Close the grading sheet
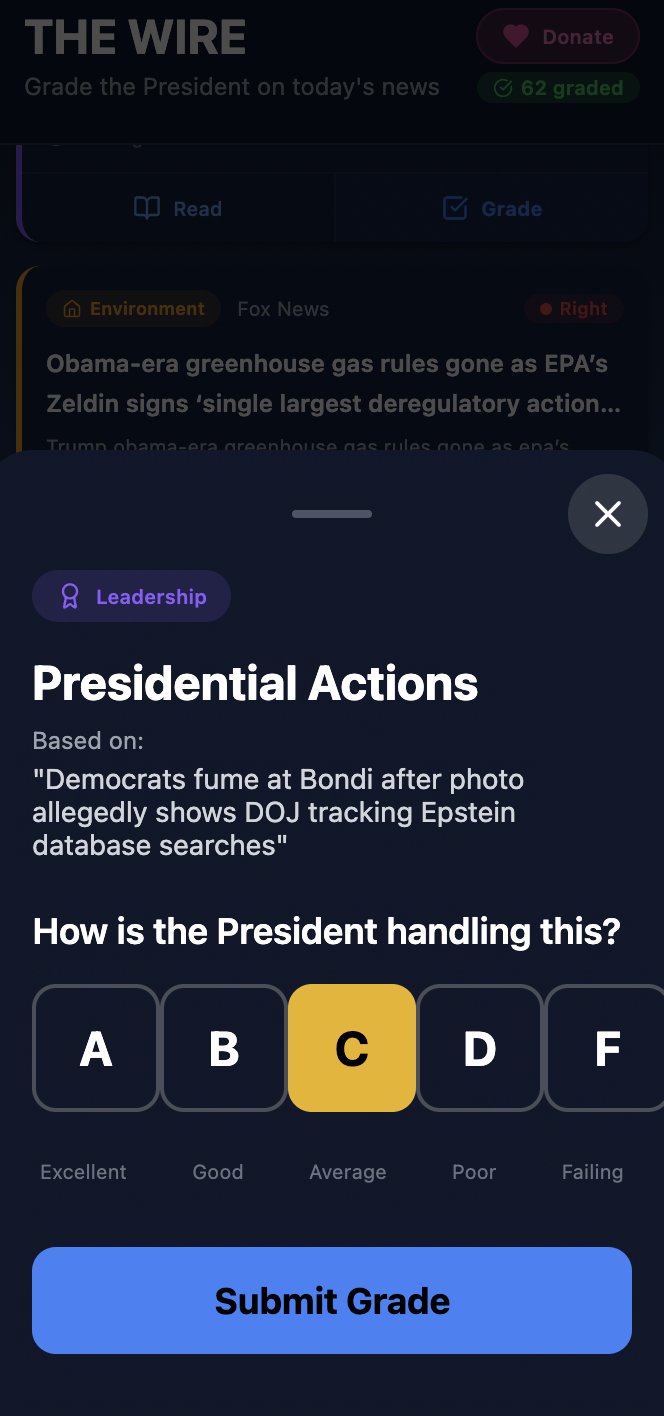 click(x=608, y=514)
